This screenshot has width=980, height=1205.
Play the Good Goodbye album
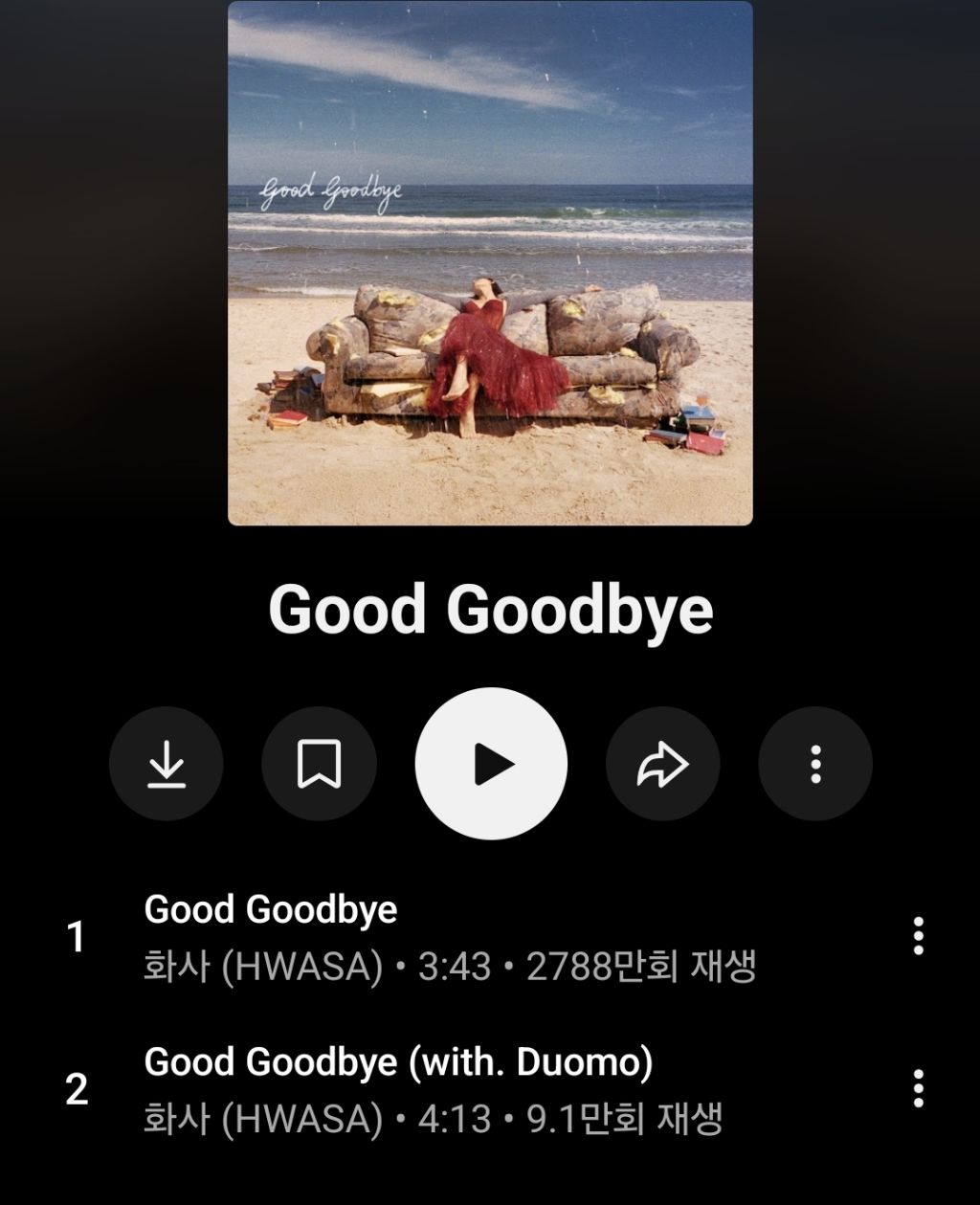point(491,764)
